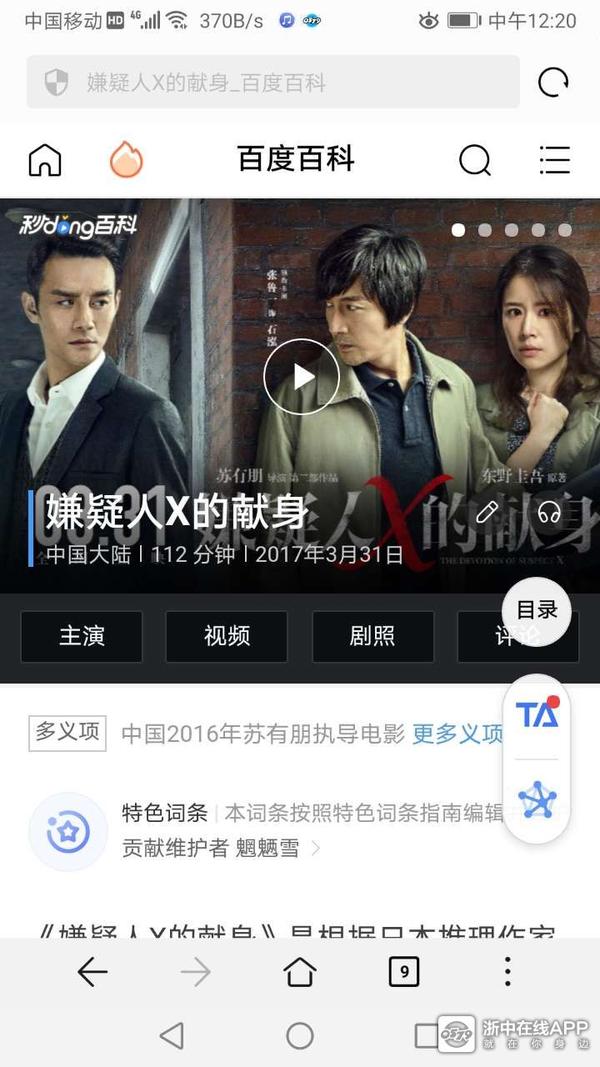Open the 目录 floating button

(x=537, y=611)
